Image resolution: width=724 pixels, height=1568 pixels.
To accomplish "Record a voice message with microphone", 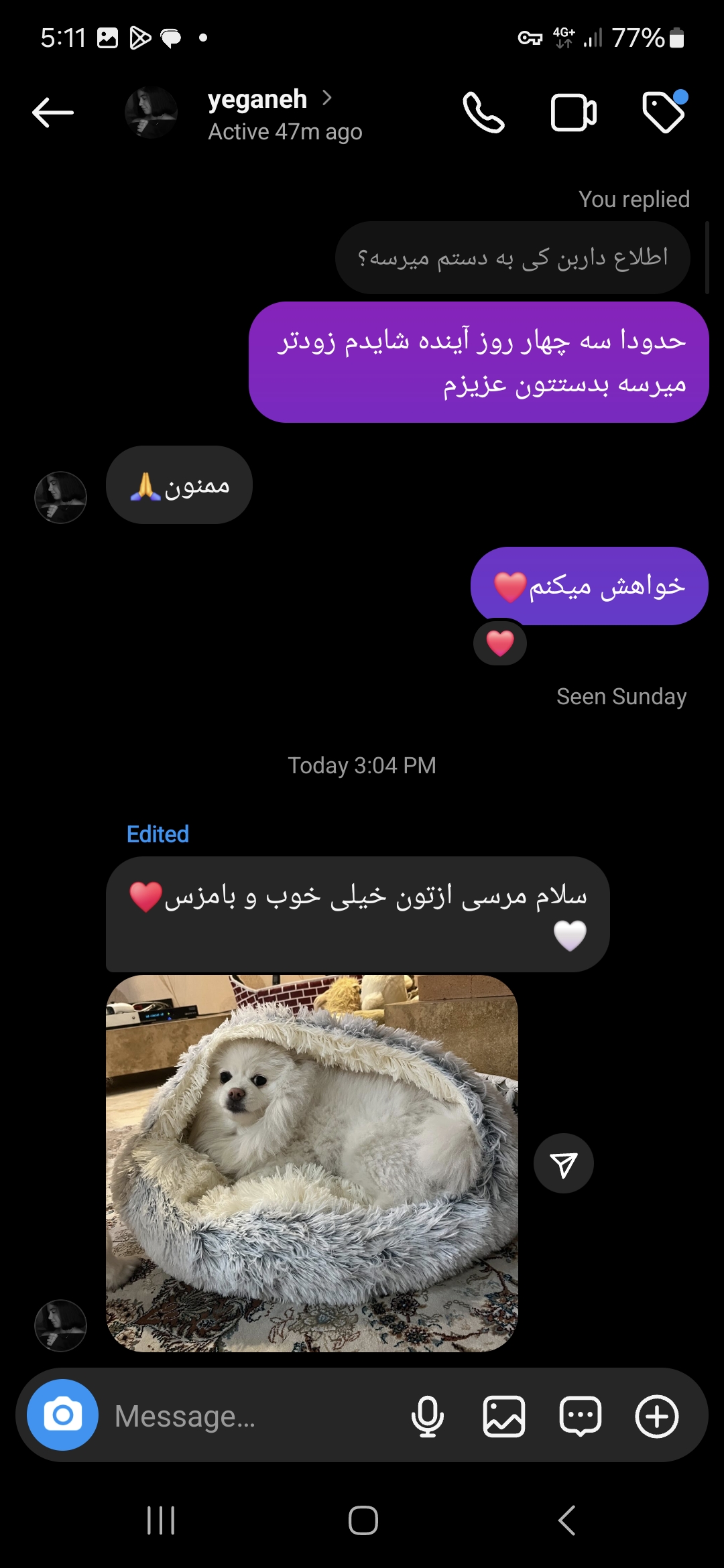I will click(x=427, y=1417).
